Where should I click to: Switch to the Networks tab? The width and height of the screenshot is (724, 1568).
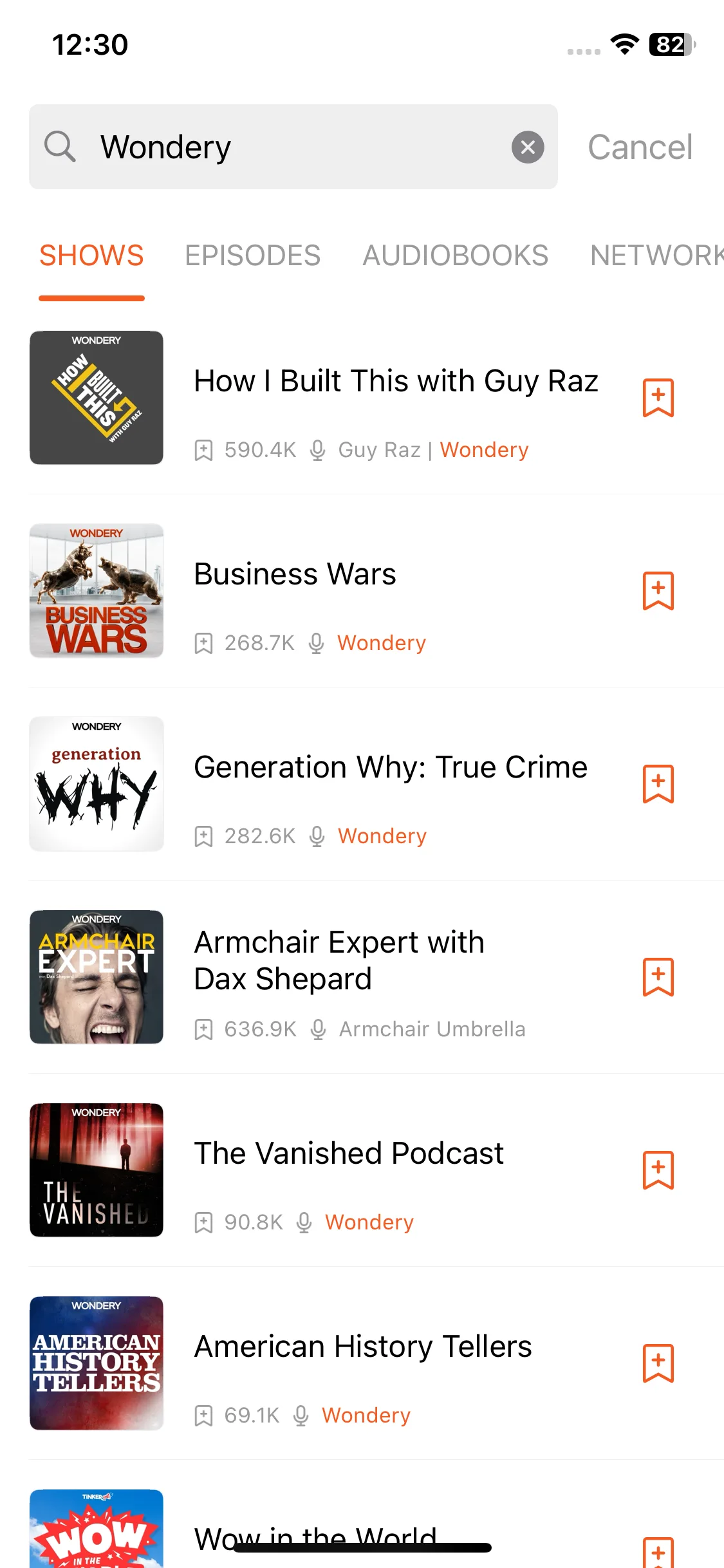tap(656, 256)
